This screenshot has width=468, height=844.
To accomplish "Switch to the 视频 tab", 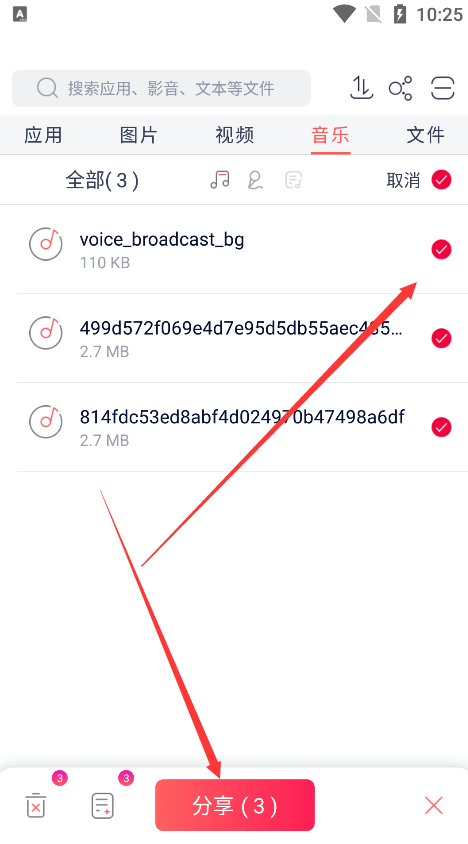I will [234, 135].
